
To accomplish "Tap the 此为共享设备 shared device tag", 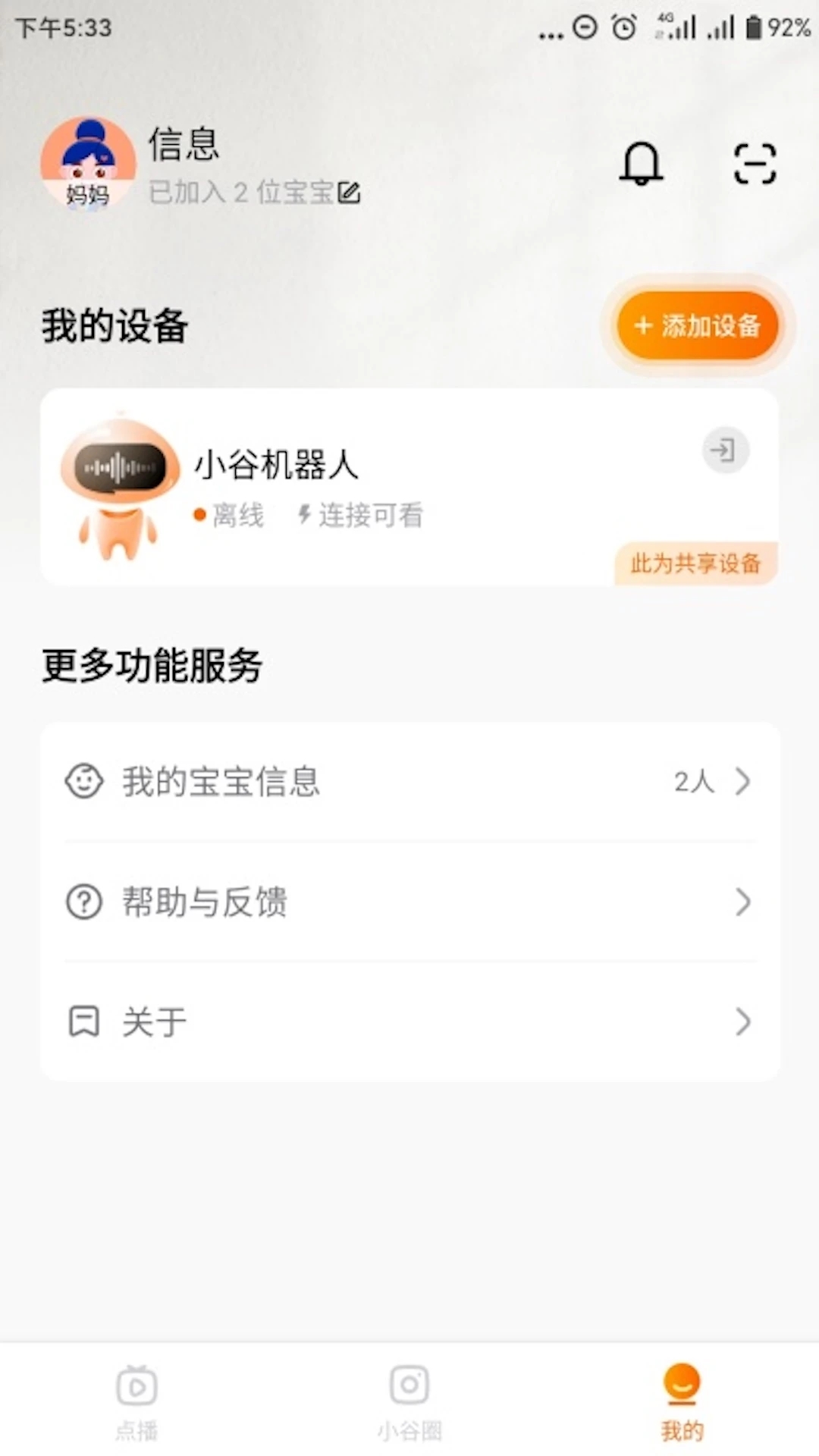I will (x=695, y=564).
